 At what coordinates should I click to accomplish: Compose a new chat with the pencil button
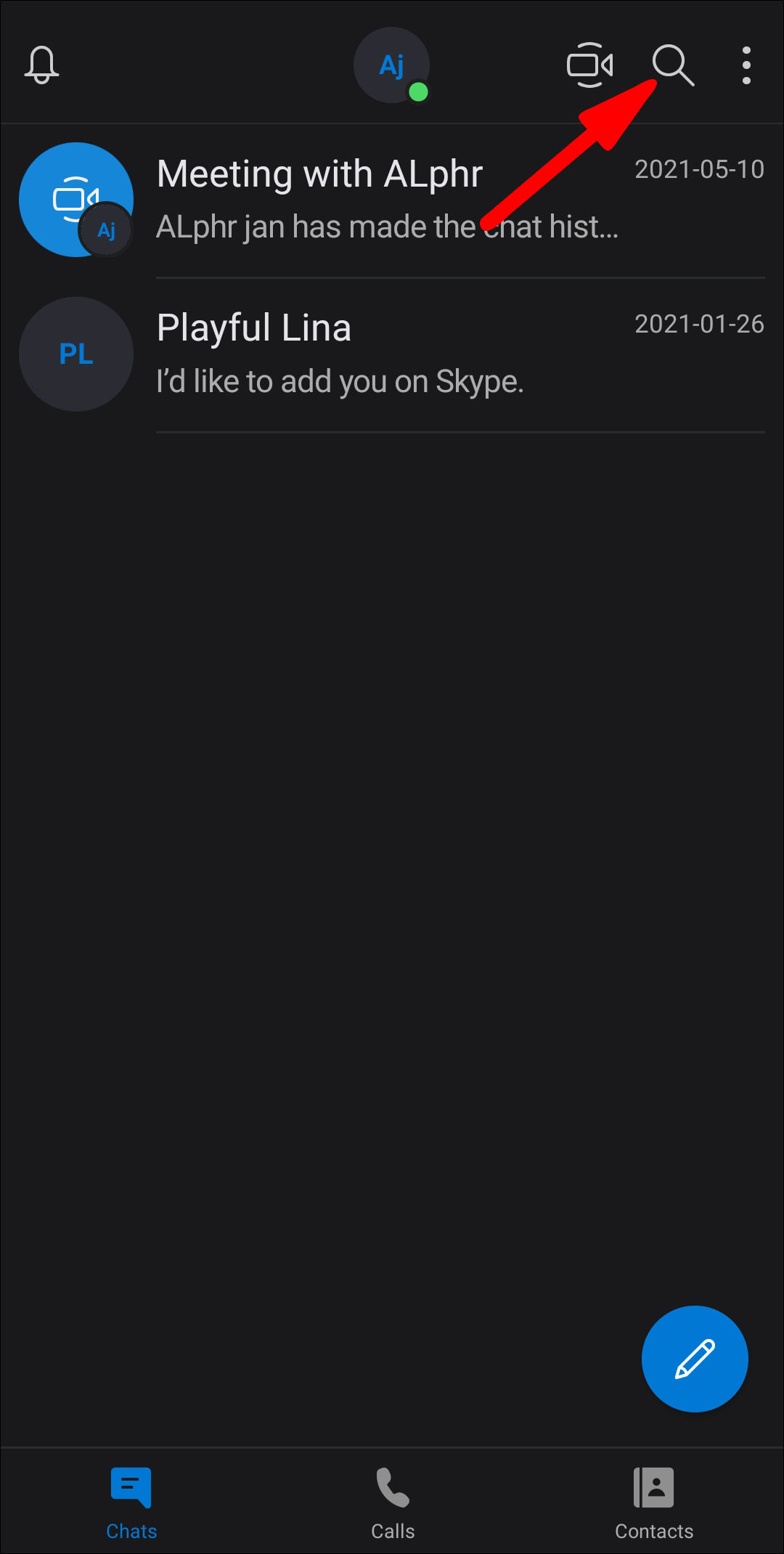[695, 1359]
